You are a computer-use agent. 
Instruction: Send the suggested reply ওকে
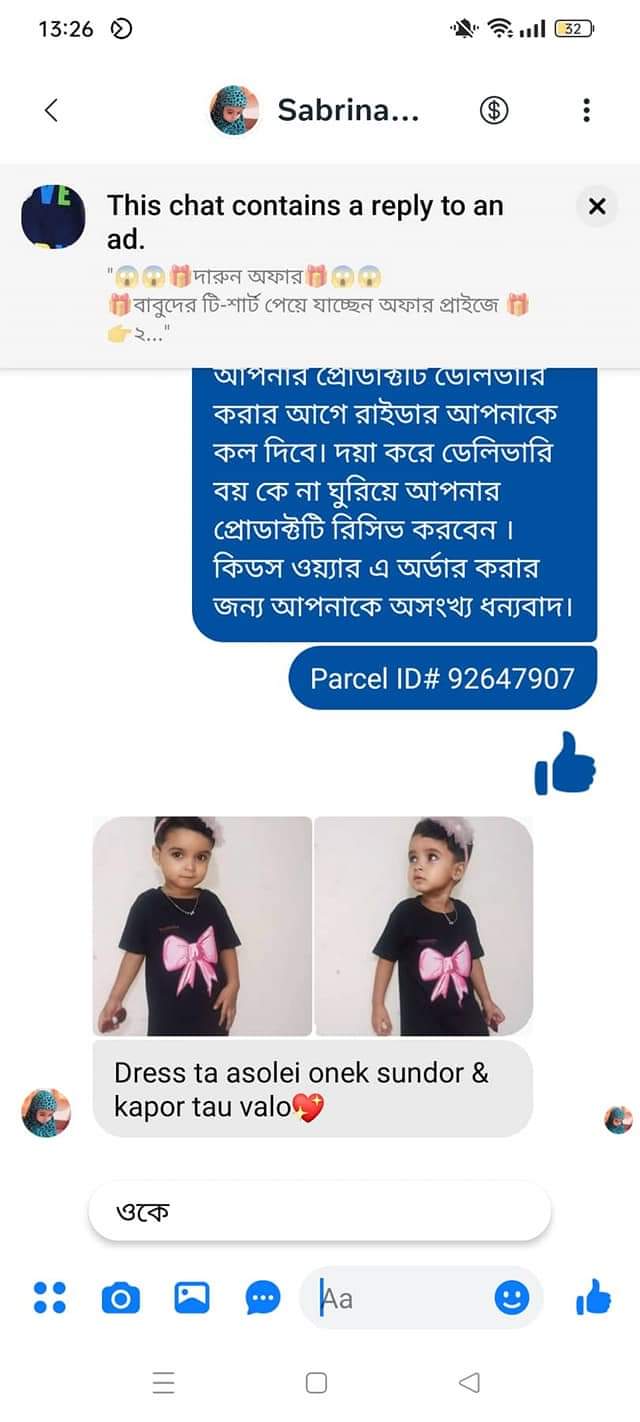coord(319,1212)
